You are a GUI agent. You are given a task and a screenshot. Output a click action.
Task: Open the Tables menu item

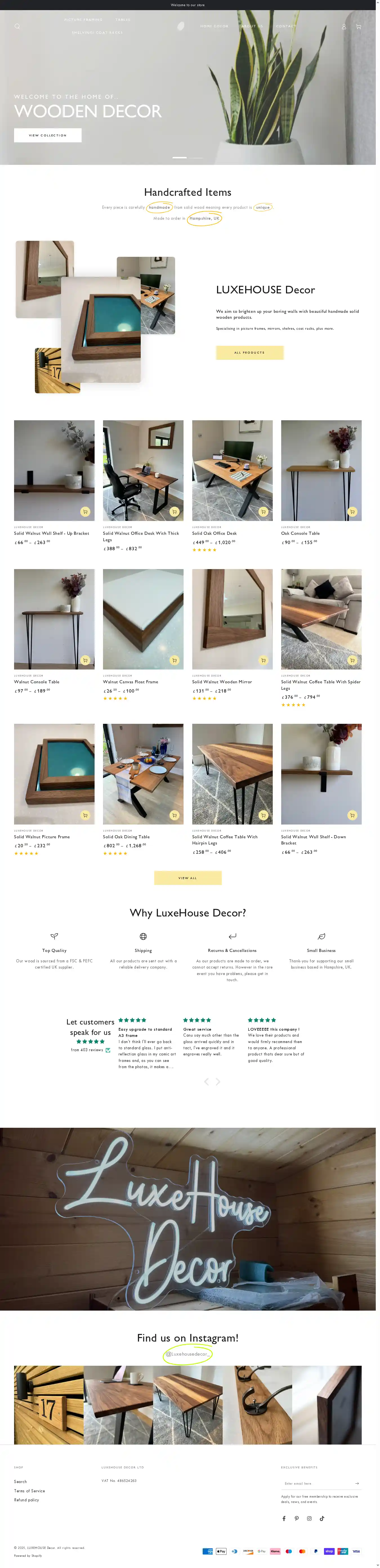[x=123, y=20]
